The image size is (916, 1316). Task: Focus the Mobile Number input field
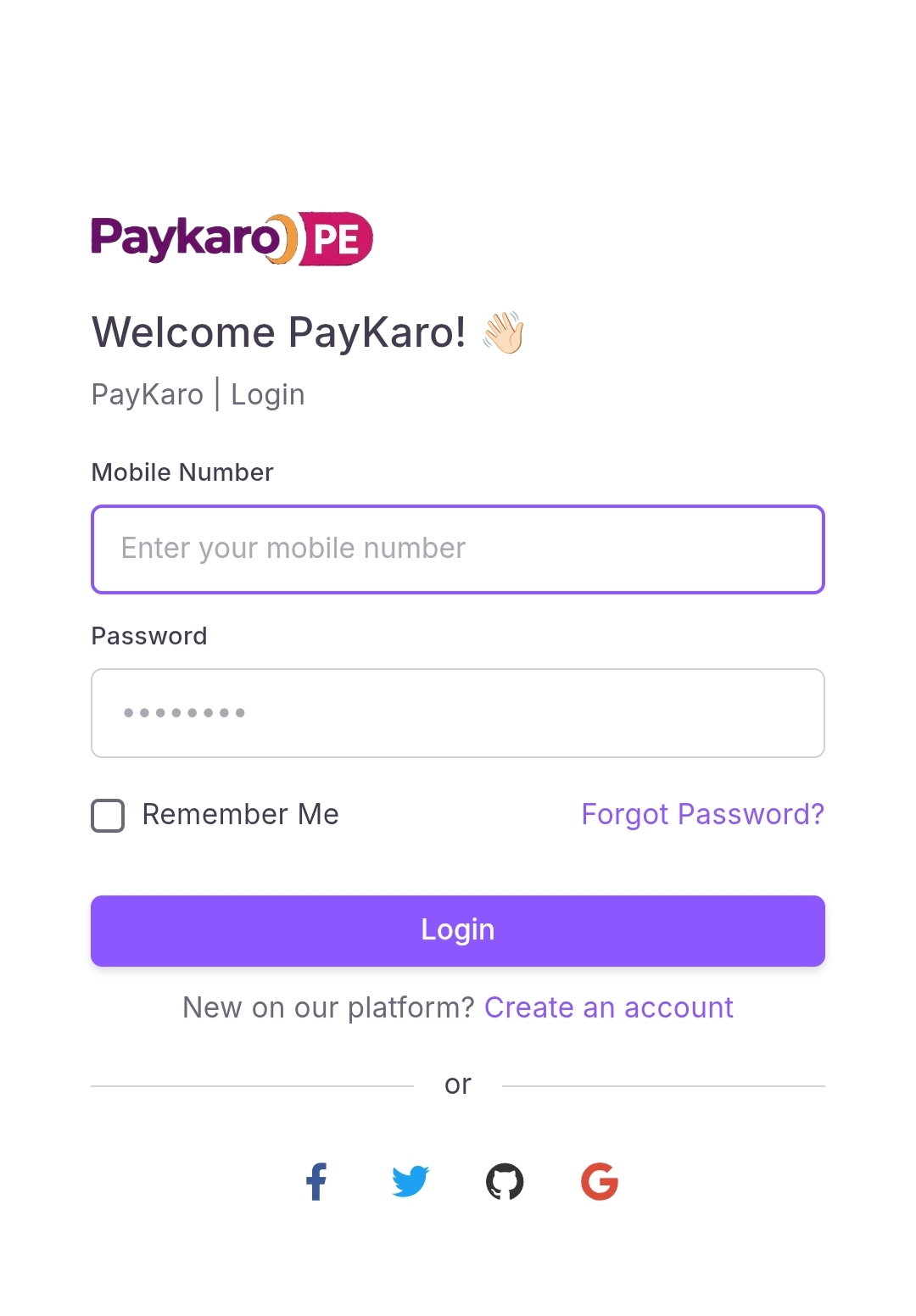(457, 549)
